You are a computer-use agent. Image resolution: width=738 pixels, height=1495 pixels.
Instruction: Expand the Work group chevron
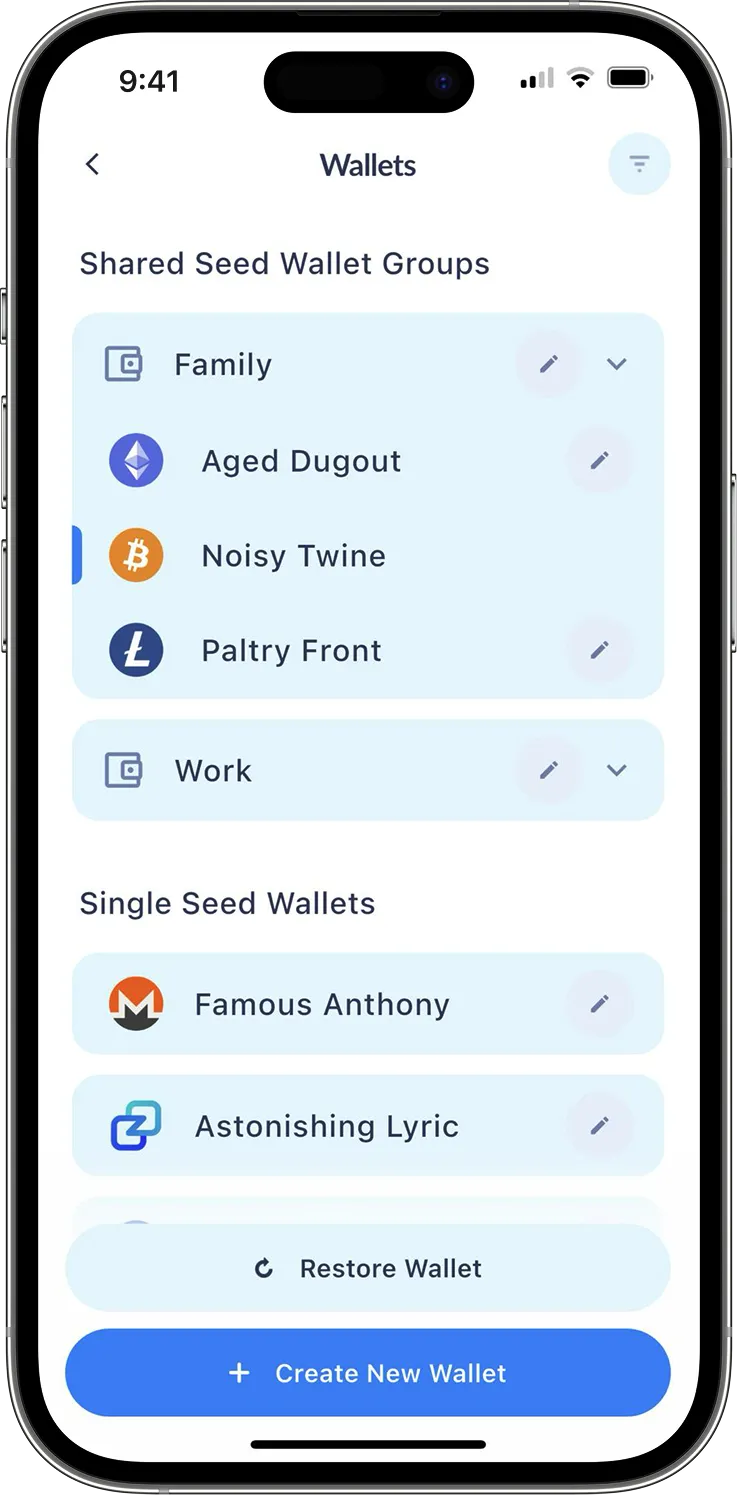click(617, 770)
